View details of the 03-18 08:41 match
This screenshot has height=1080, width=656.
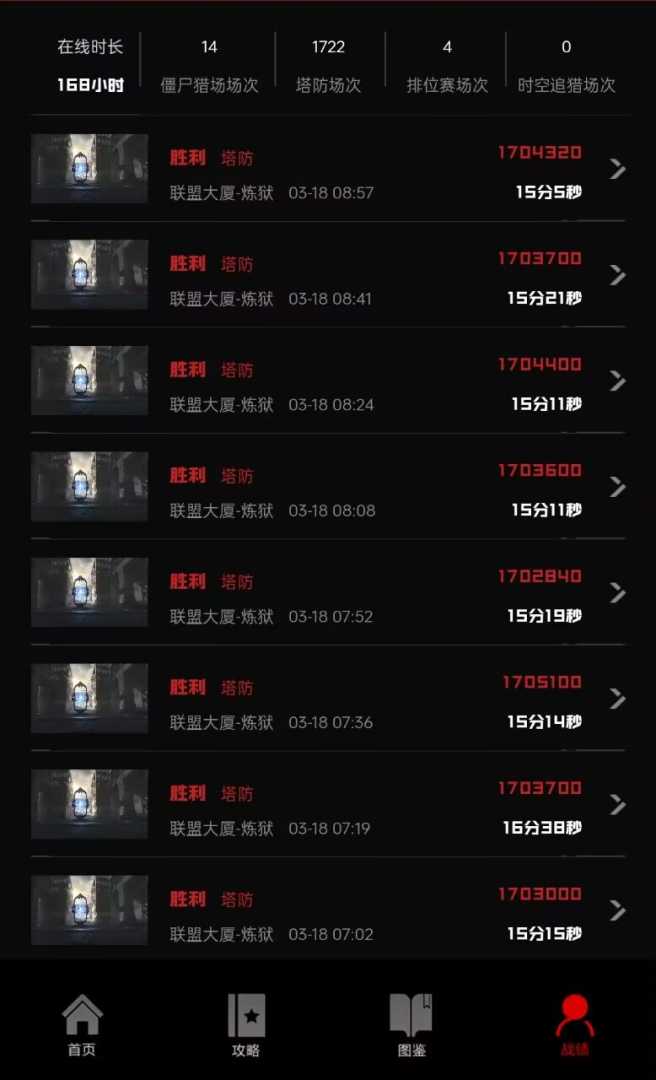328,275
